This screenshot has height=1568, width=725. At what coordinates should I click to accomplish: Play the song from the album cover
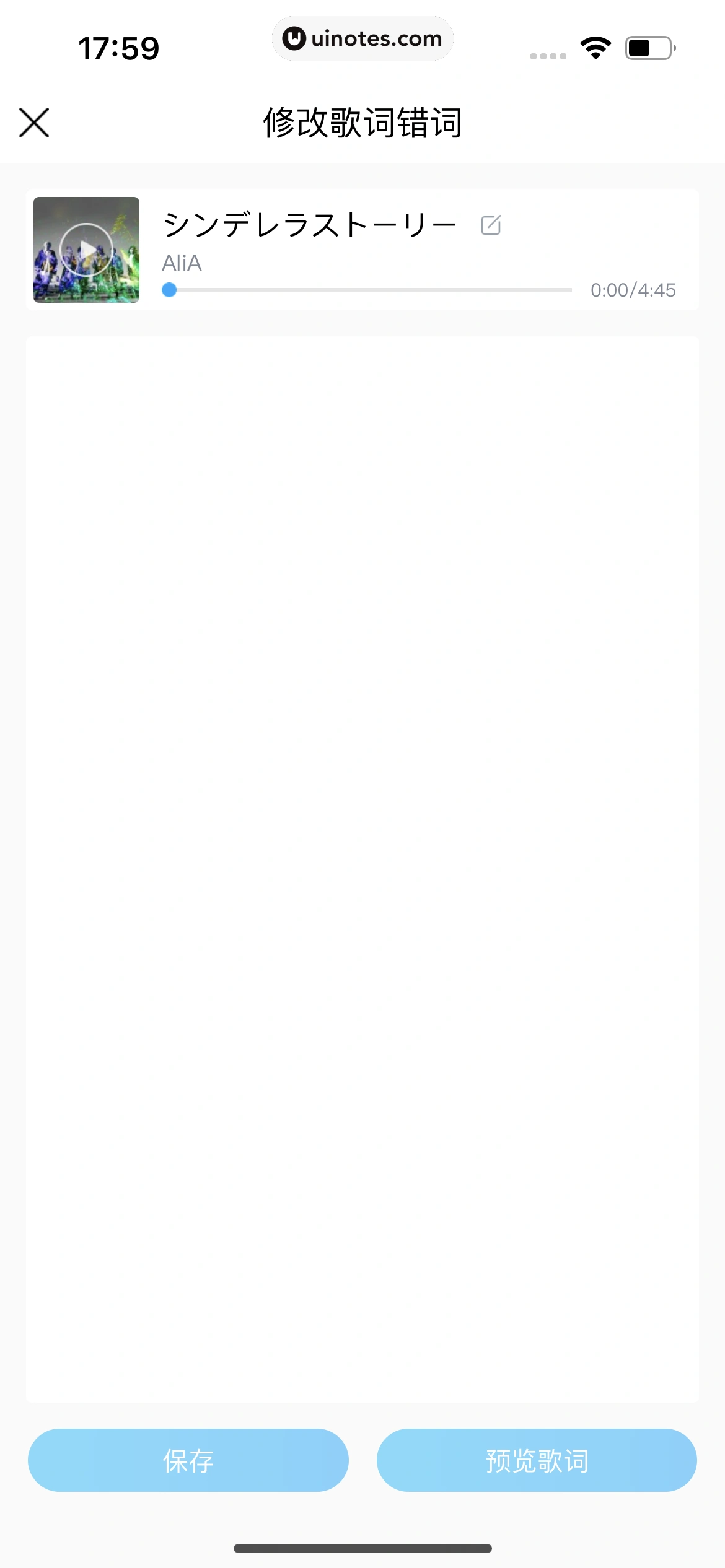(x=86, y=250)
